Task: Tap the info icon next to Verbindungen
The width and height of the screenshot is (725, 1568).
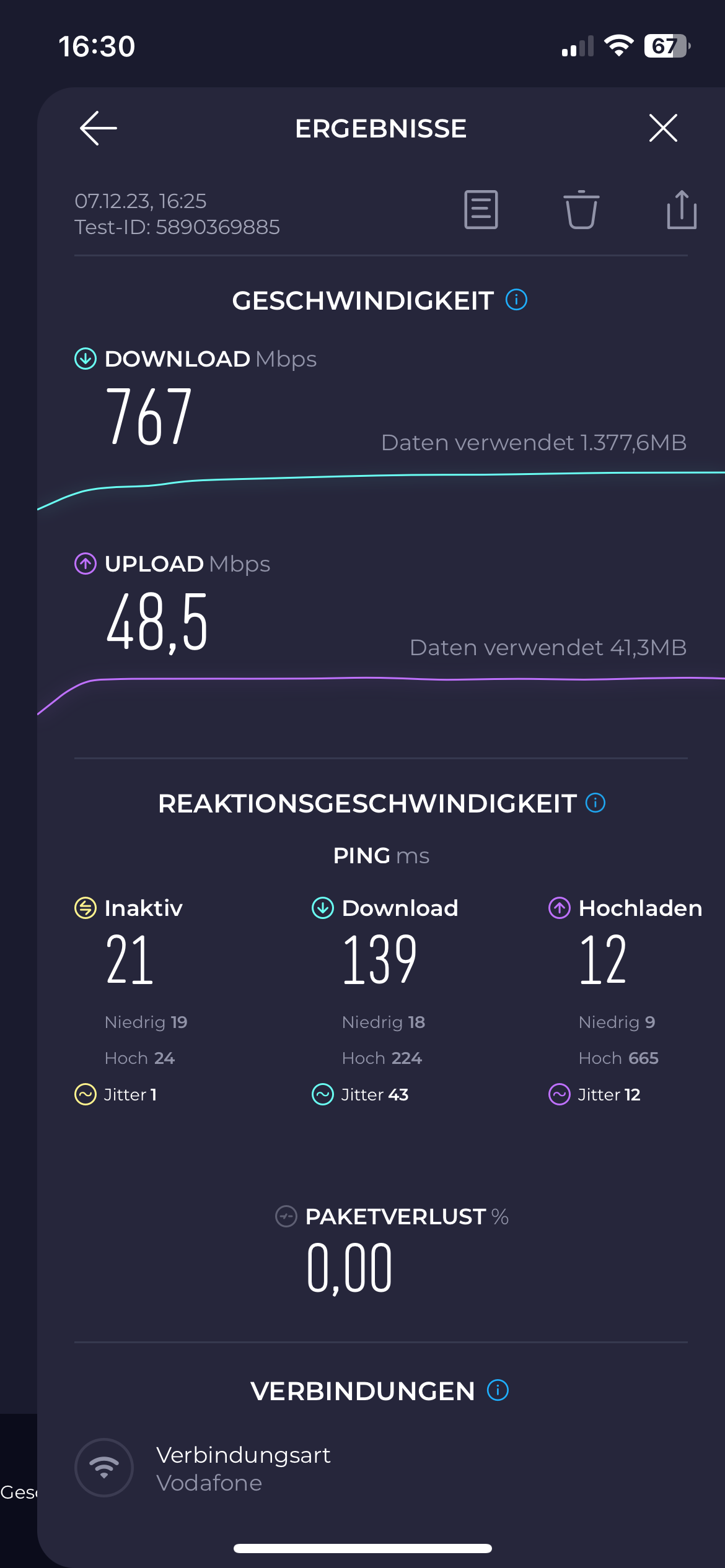Action: click(x=498, y=1390)
